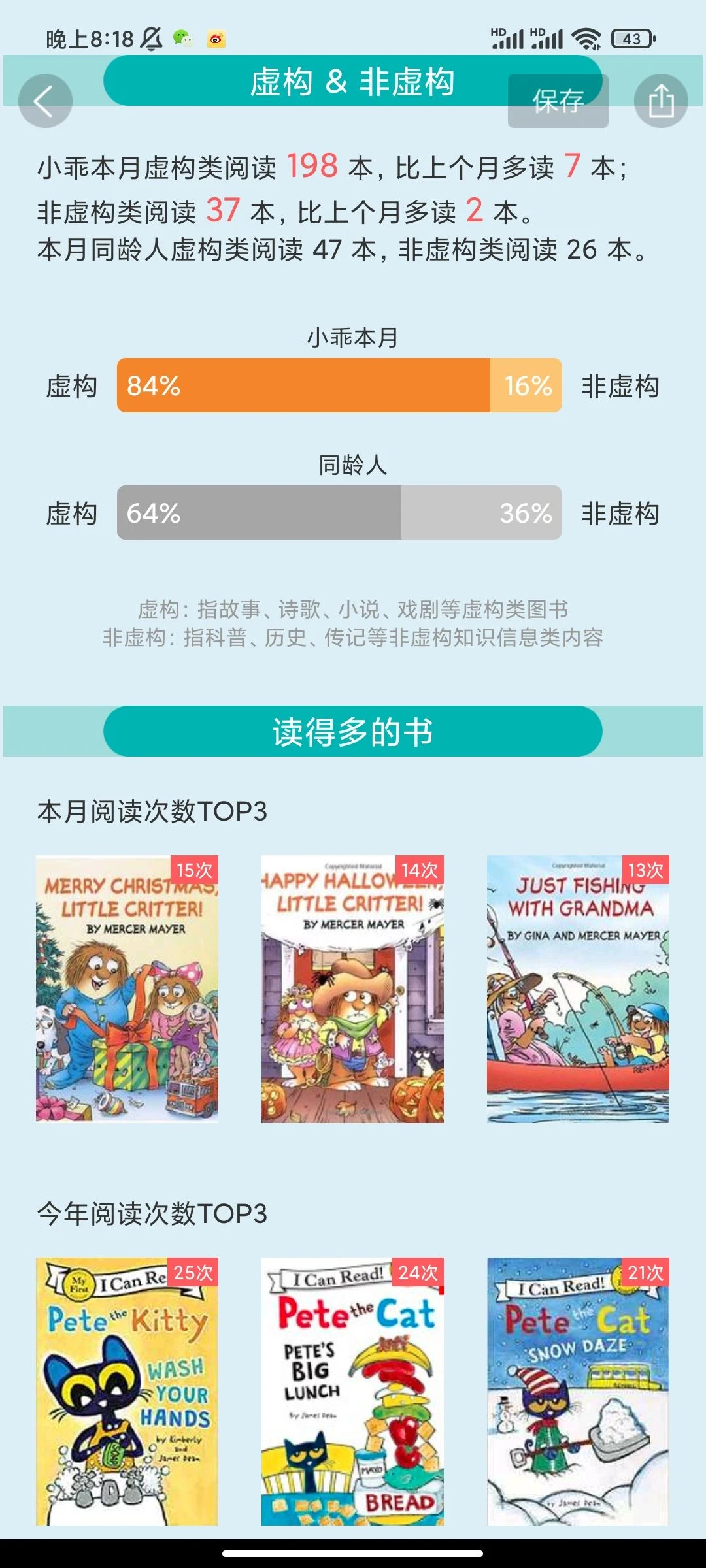The image size is (706, 1568).
Task: Open Merry Christmas, Little Critter book
Action: pos(127,988)
